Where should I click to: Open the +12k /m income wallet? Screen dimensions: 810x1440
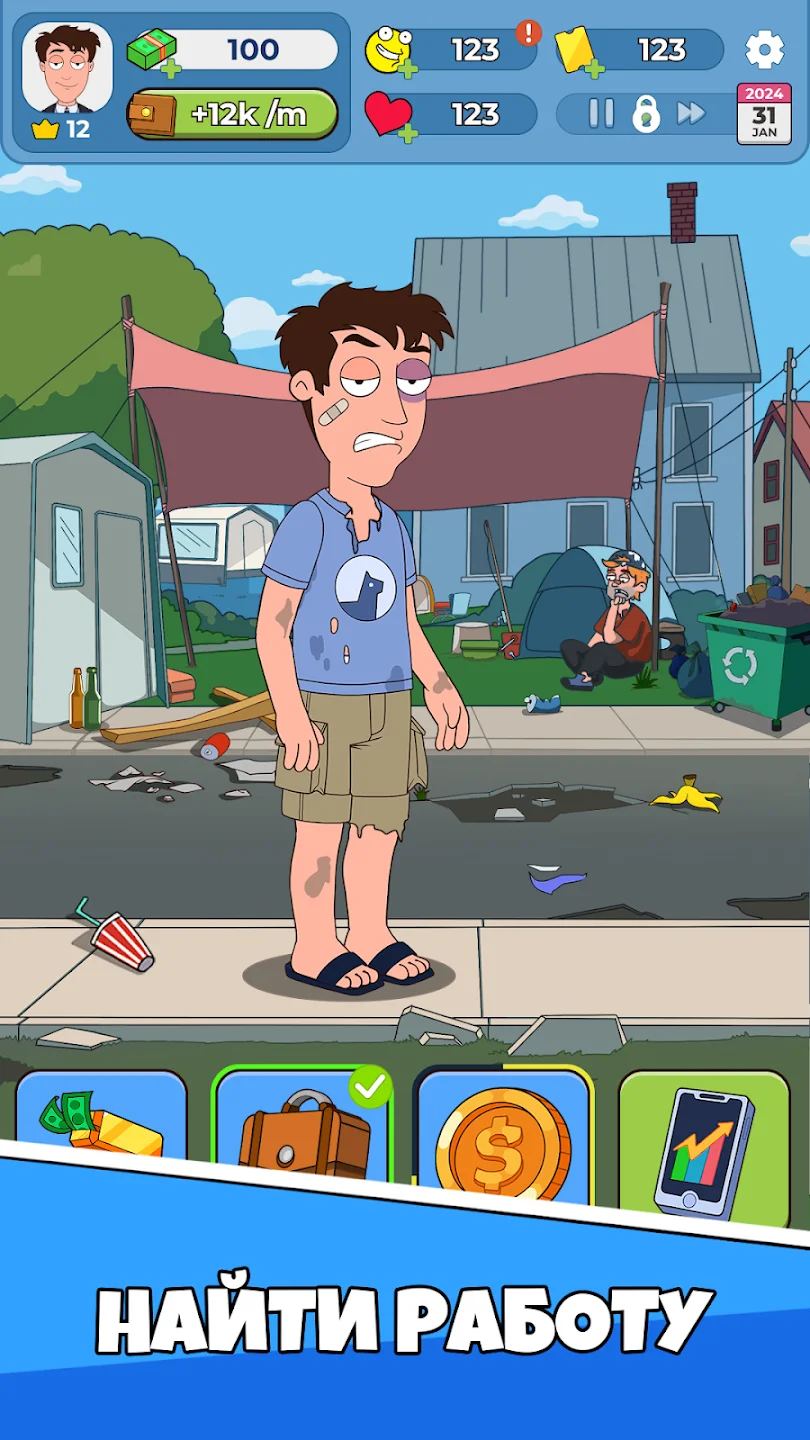click(x=233, y=115)
